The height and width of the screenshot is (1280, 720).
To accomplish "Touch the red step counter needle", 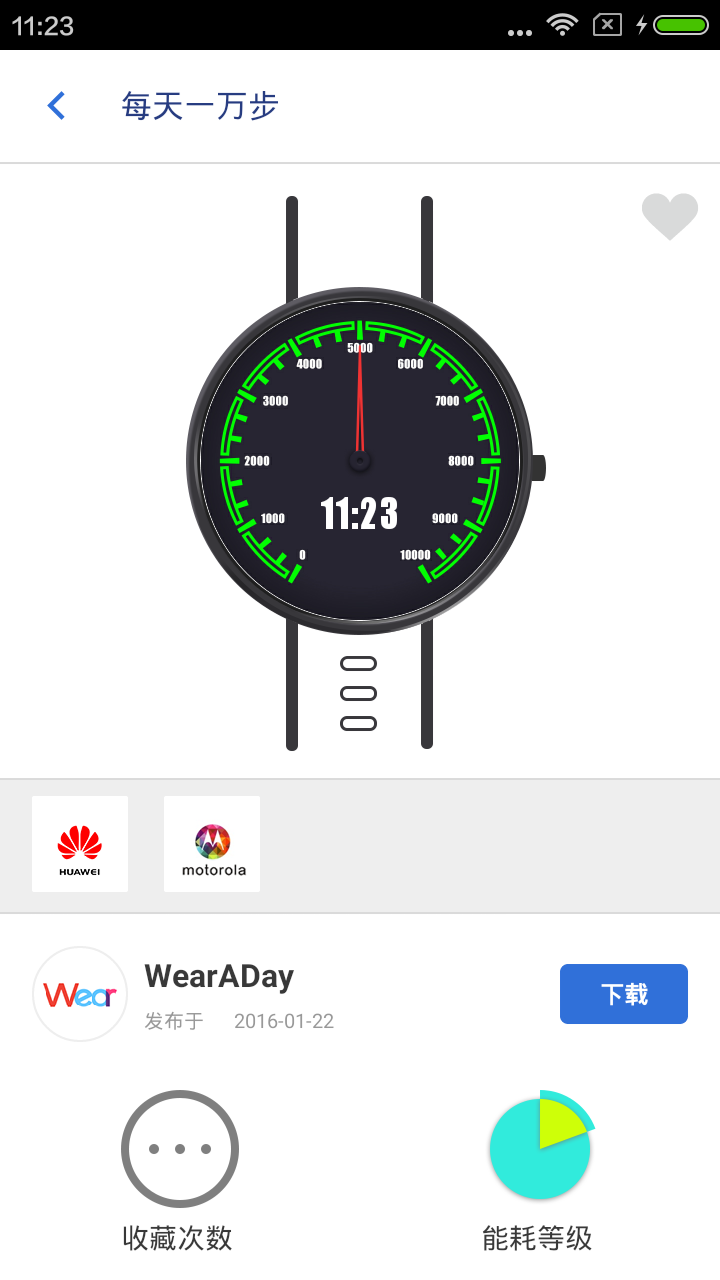I will coord(358,400).
